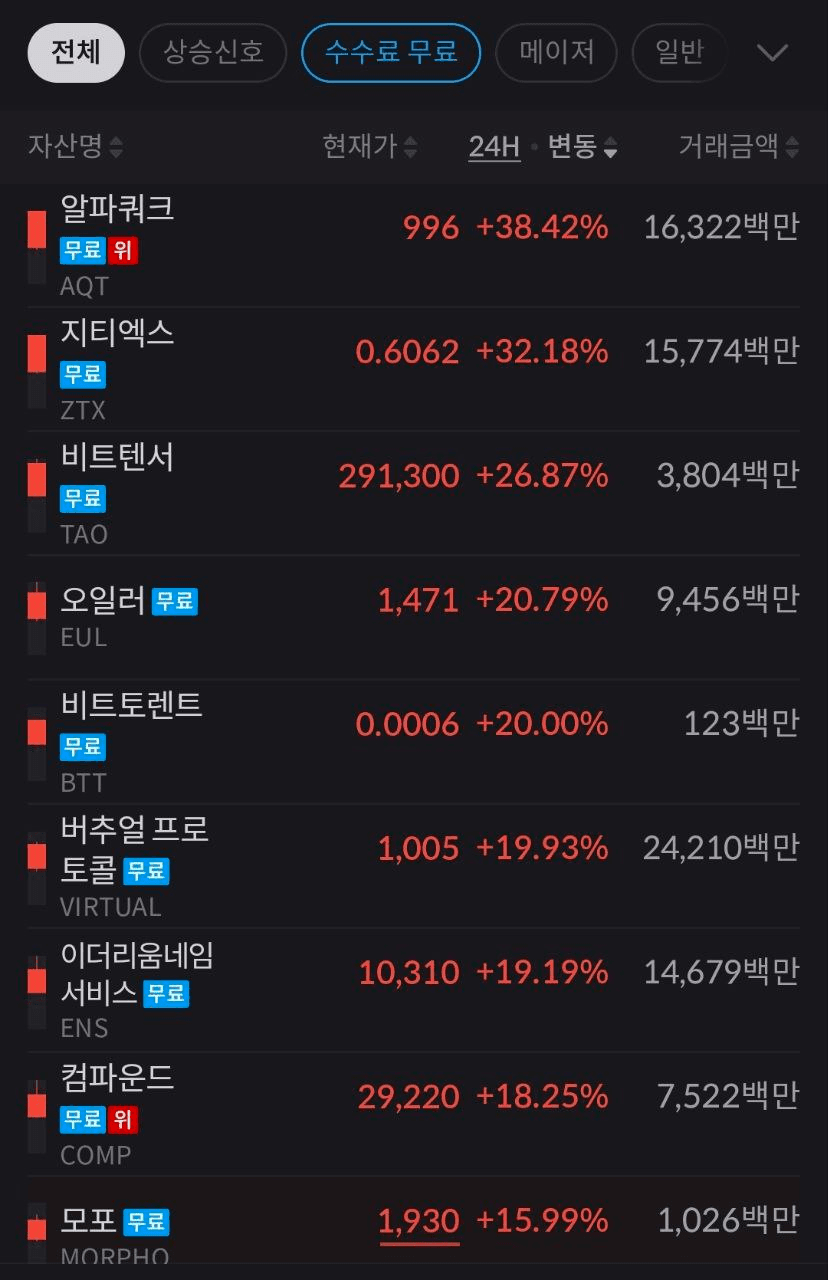Select the 상승신호 filter chip
Screen dimensions: 828x1280
tap(213, 53)
